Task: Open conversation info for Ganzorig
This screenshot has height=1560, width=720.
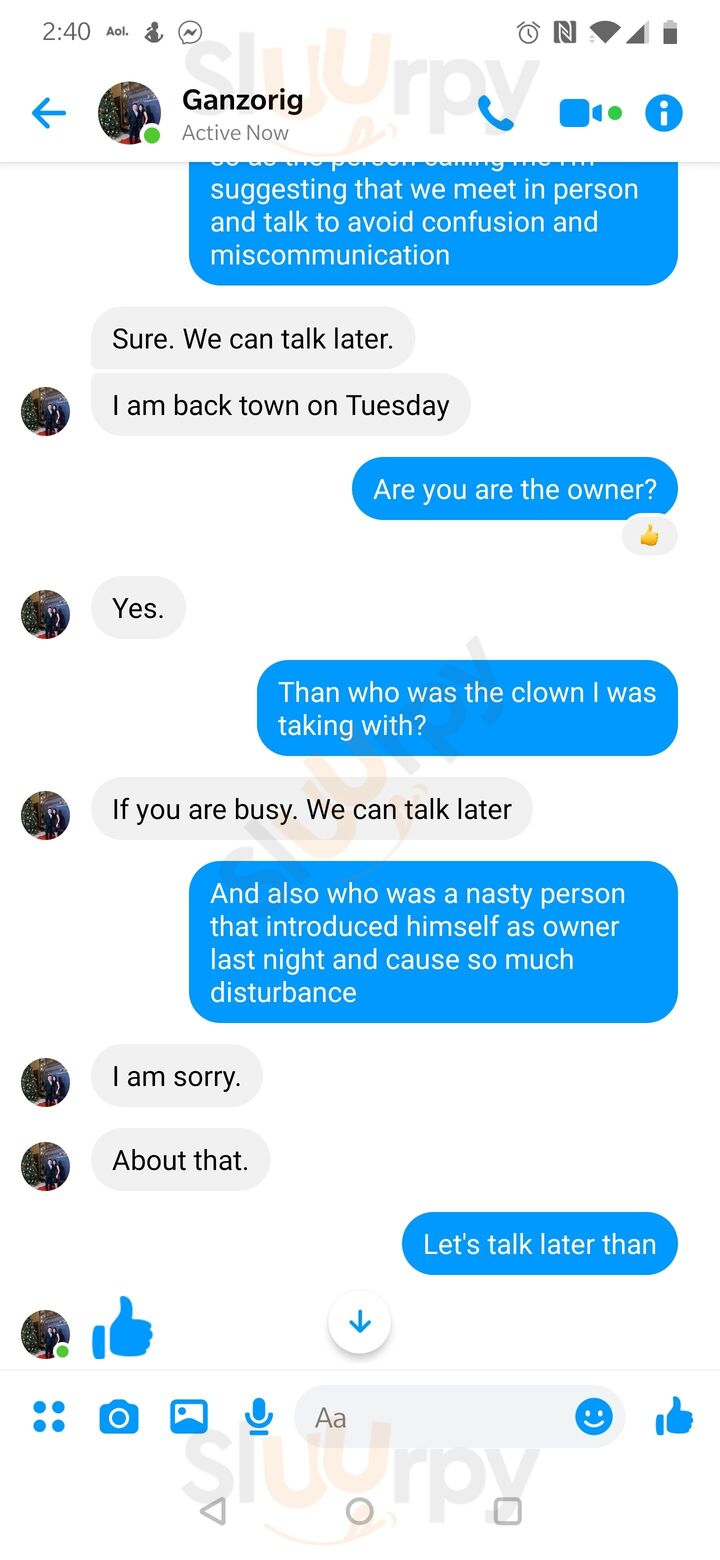Action: pyautogui.click(x=664, y=114)
